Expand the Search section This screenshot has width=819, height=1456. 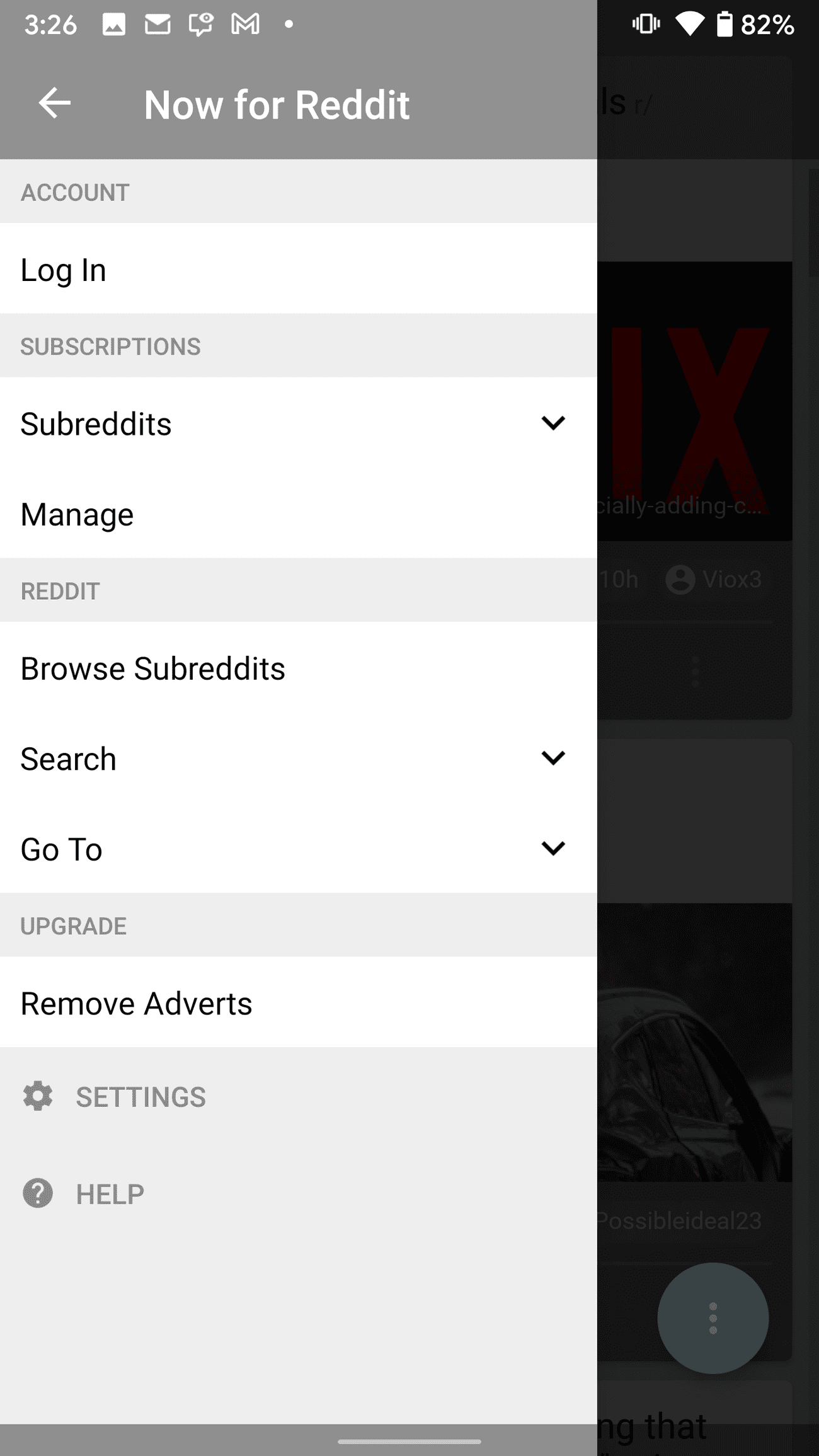click(x=553, y=758)
